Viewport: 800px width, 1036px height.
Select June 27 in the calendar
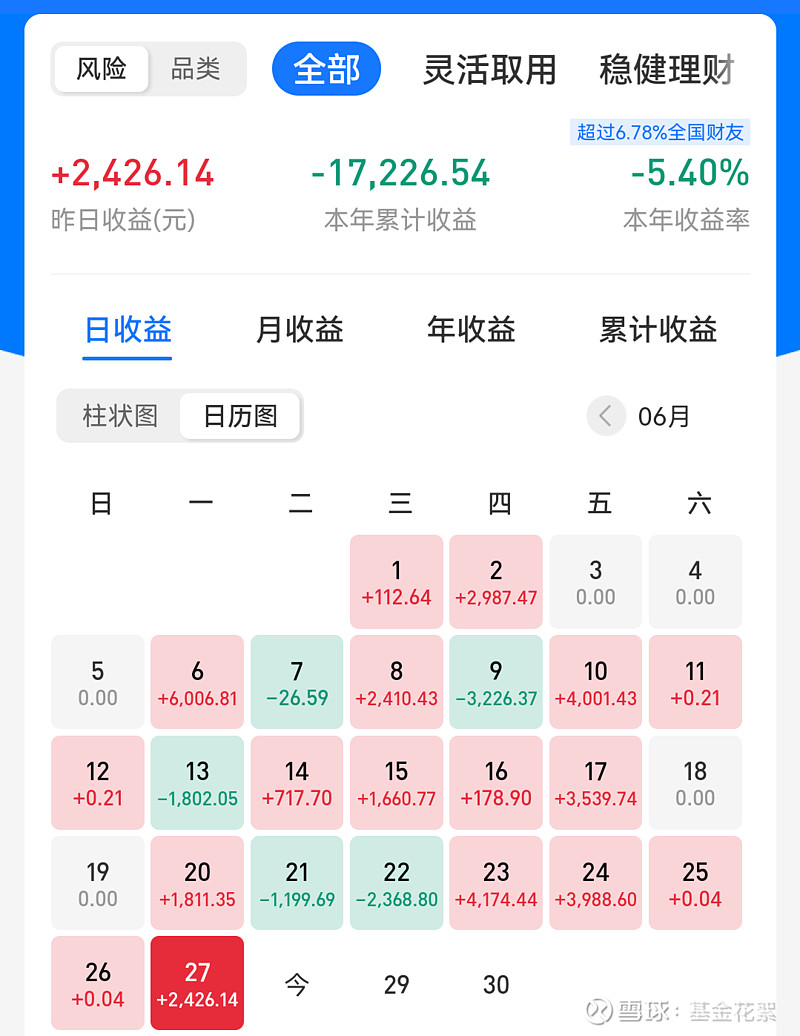pos(197,983)
